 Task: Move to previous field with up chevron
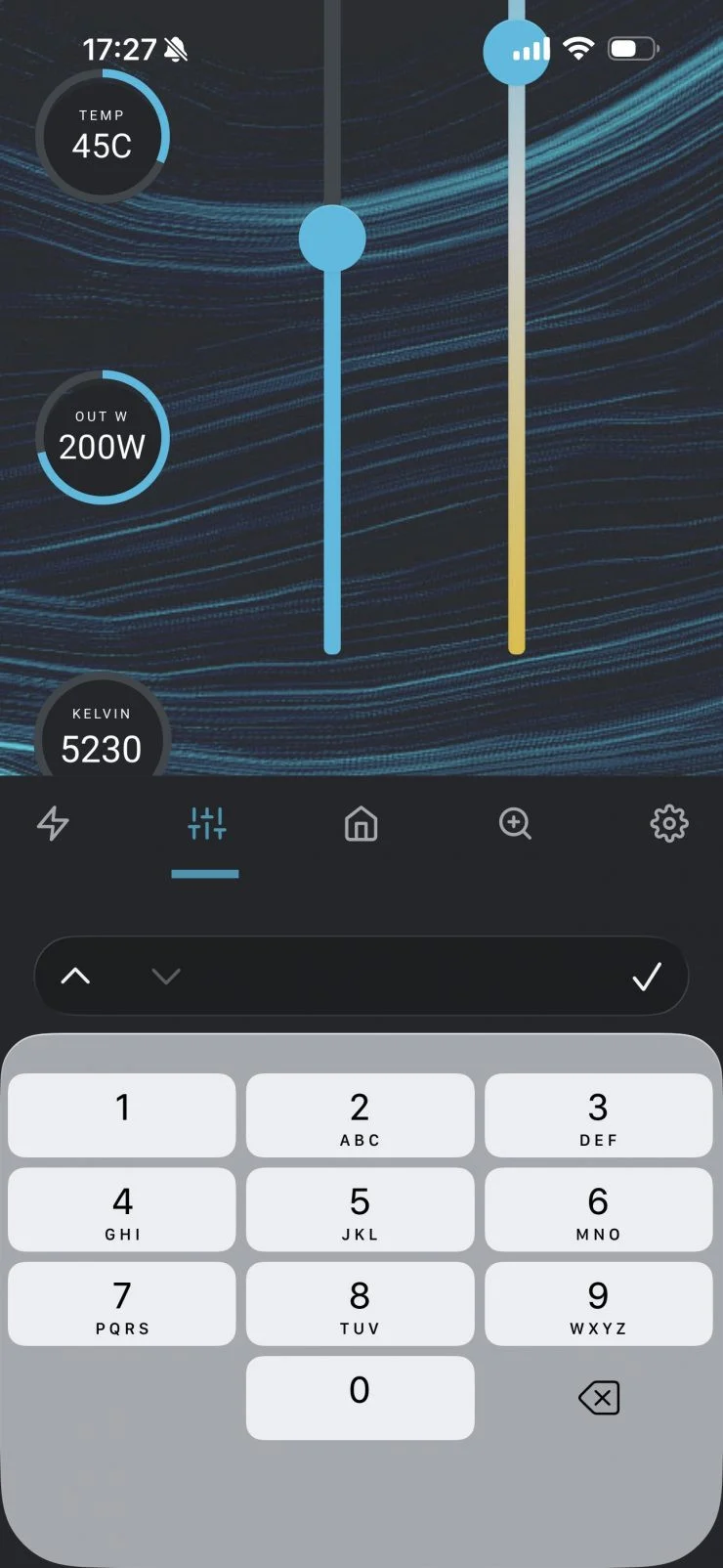click(x=75, y=976)
